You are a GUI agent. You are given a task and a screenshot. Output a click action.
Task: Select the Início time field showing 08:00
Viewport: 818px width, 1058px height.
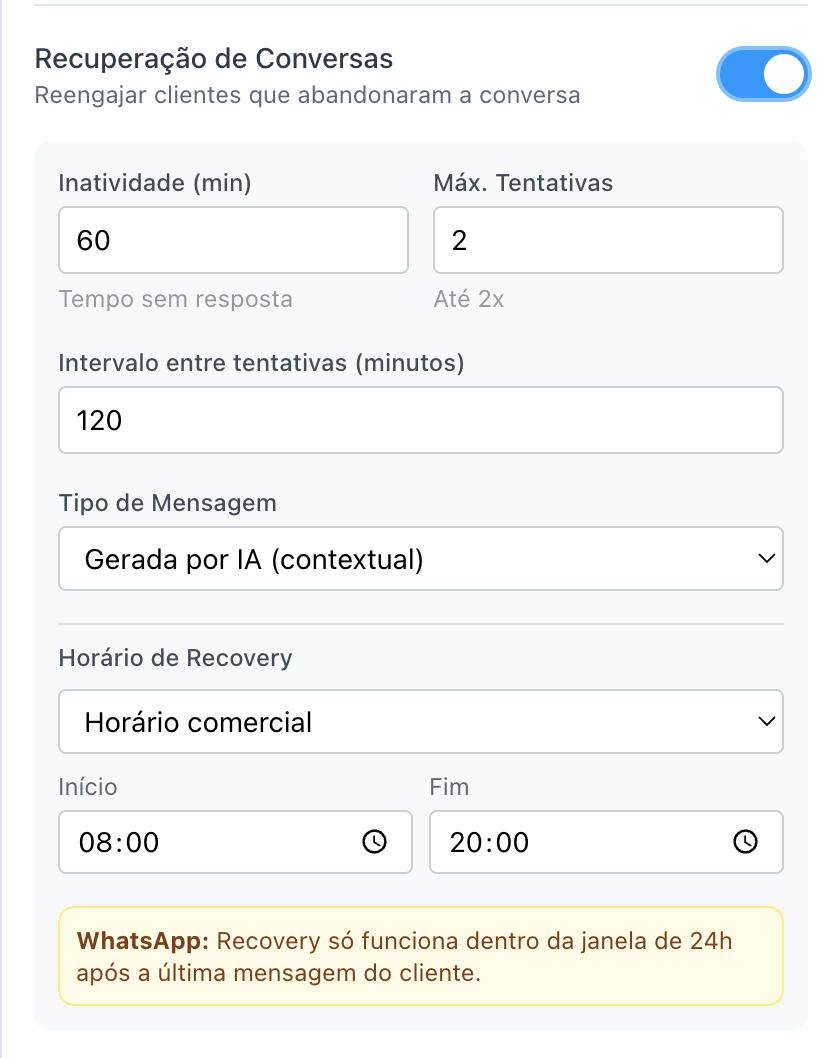tap(200, 842)
